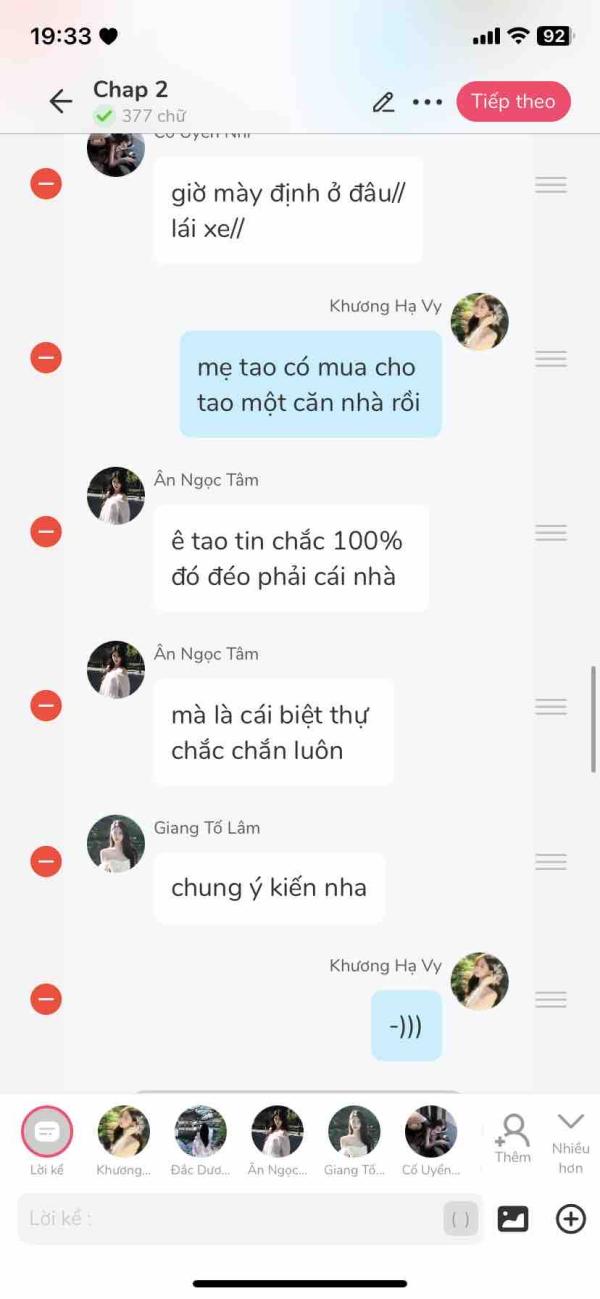600x1299 pixels.
Task: Tap the pencil edit icon
Action: [x=383, y=102]
